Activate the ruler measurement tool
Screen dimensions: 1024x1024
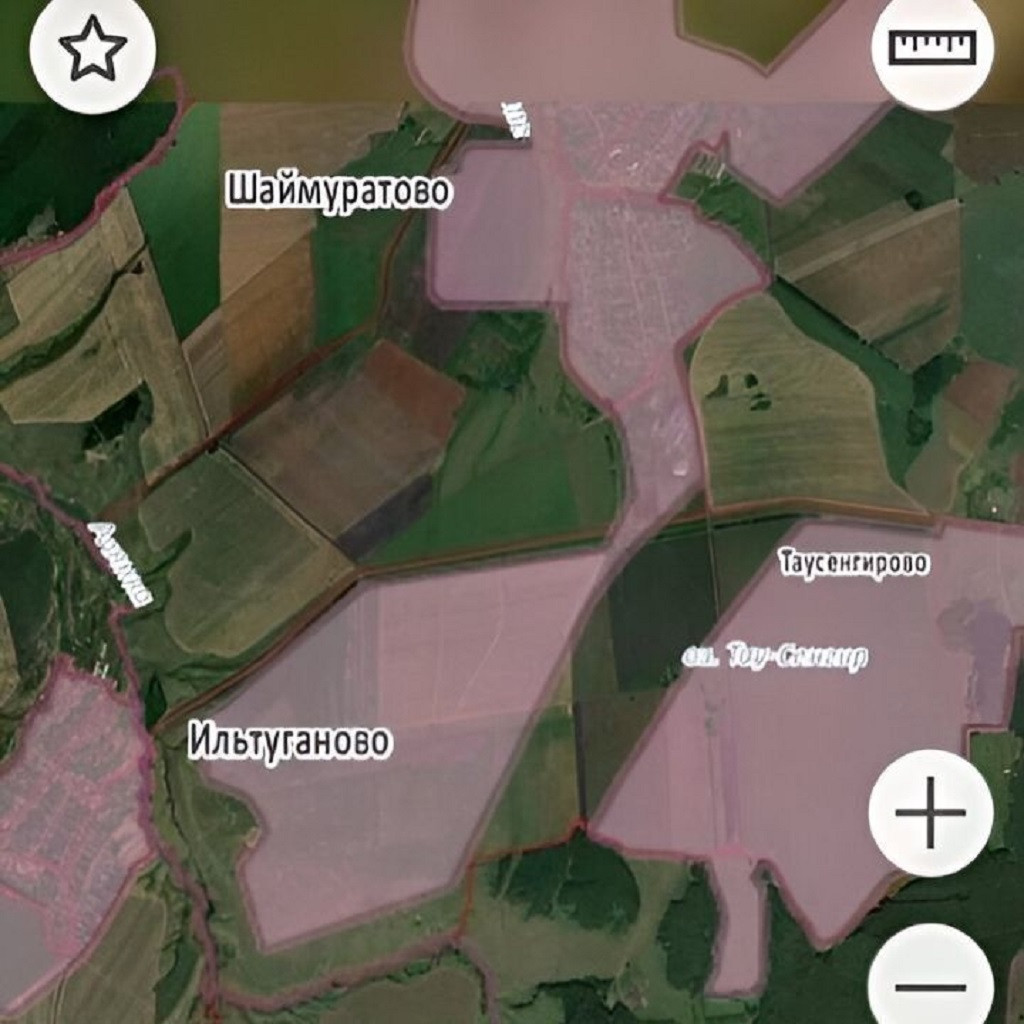pos(932,48)
